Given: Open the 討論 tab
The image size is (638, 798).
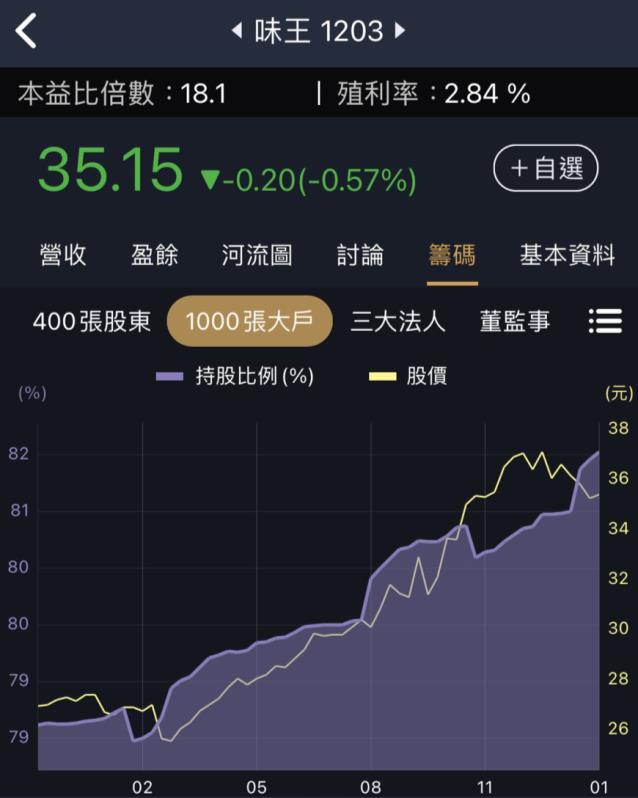Looking at the screenshot, I should click(x=360, y=255).
